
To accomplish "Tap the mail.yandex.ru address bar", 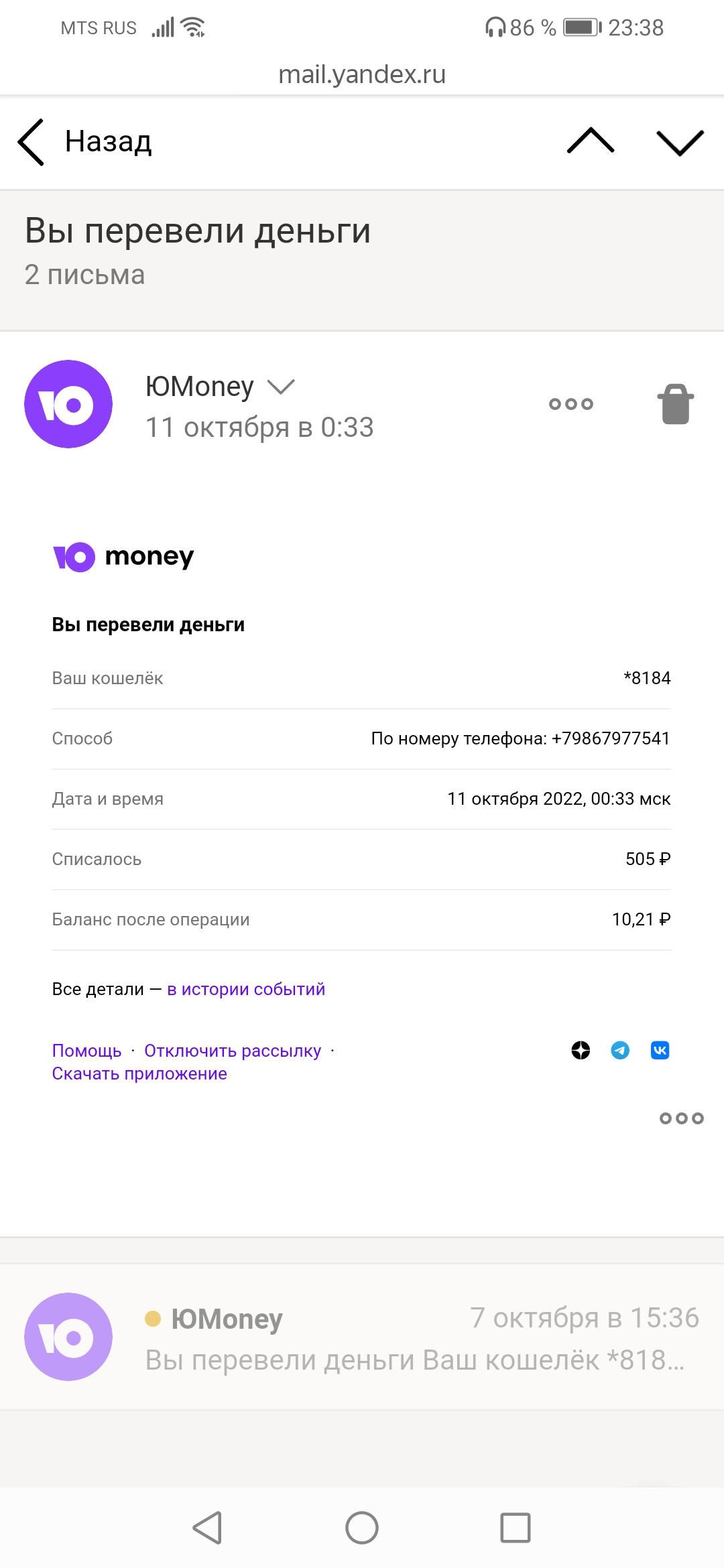I will tap(362, 74).
